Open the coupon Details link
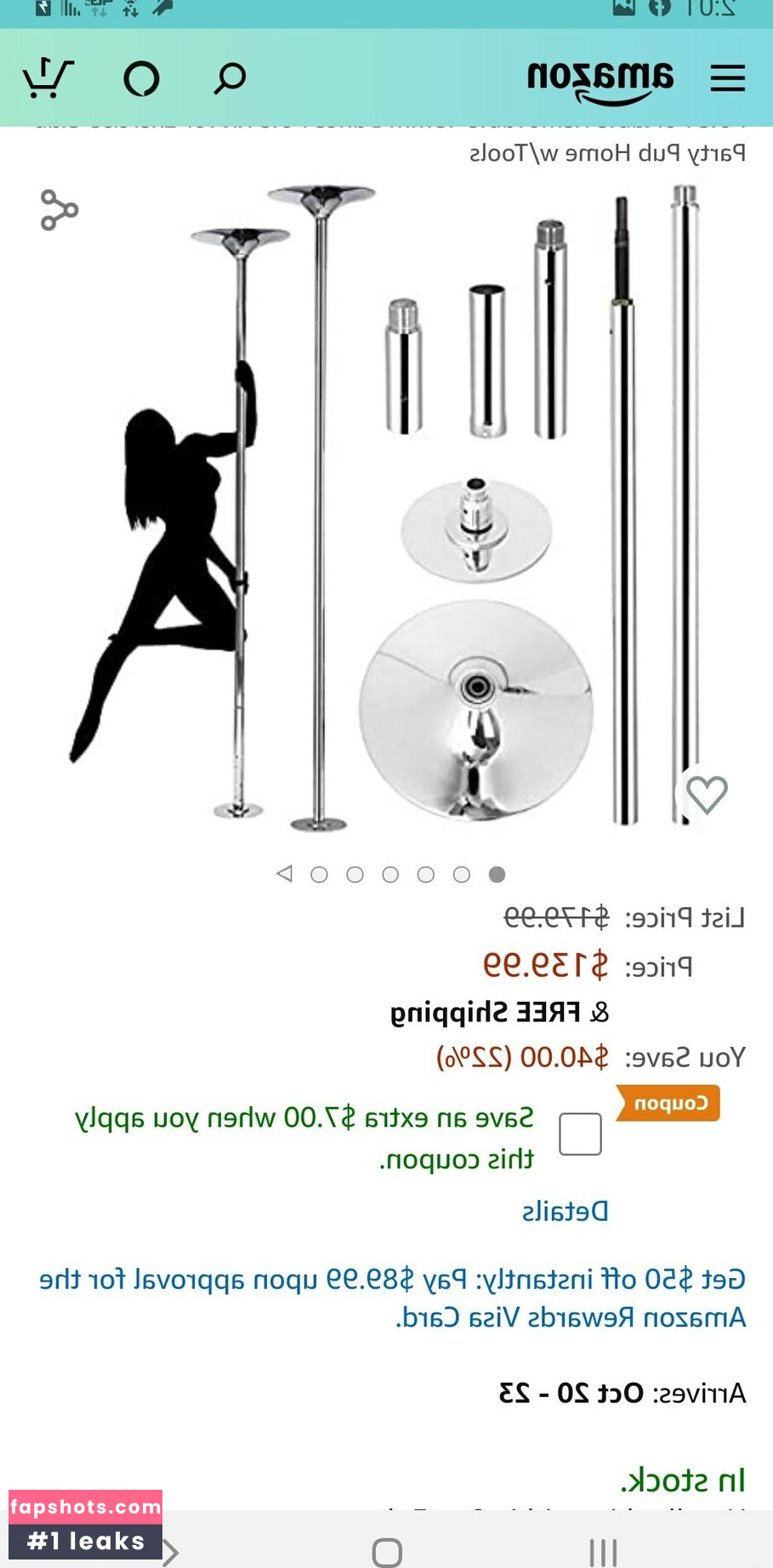Image resolution: width=773 pixels, height=1568 pixels. 565,1211
